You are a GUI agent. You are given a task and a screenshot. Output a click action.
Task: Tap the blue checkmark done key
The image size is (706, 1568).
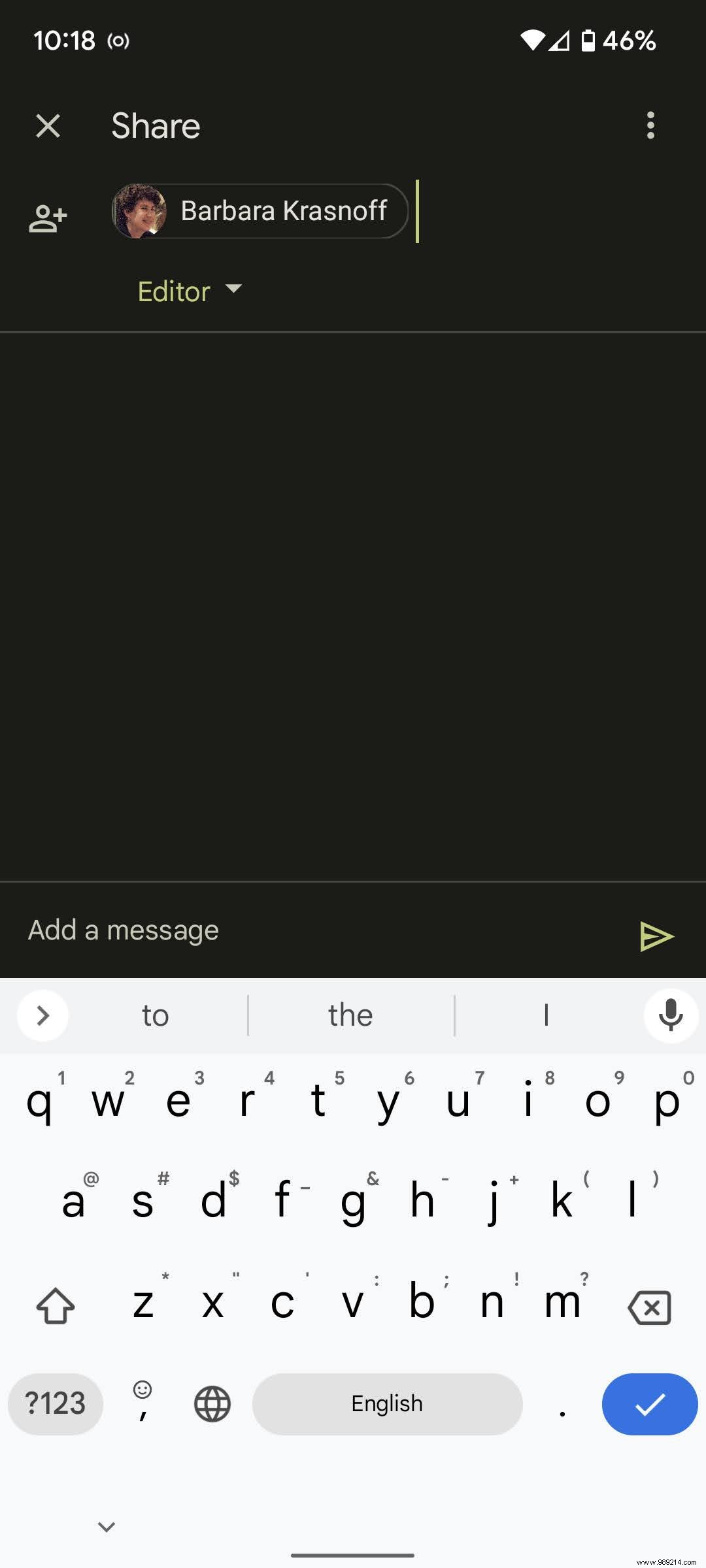point(649,1403)
